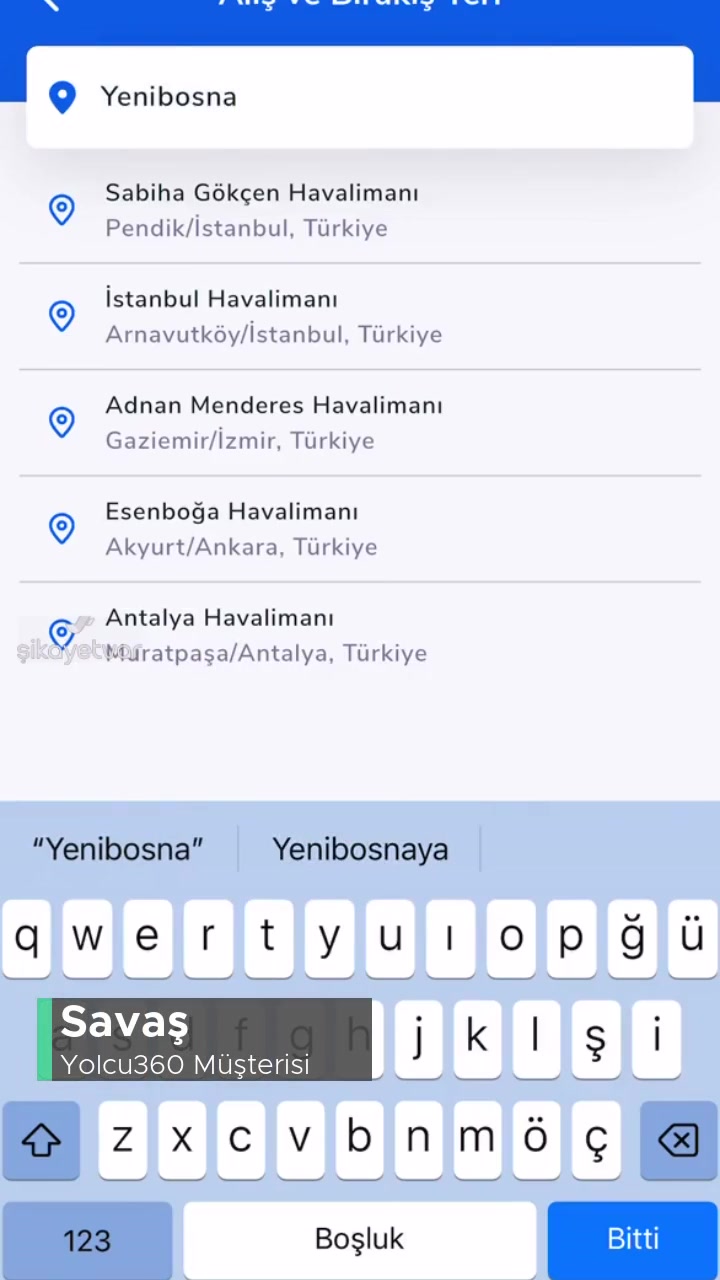The width and height of the screenshot is (720, 1280).
Task: Tap the location marker for Adnan Menderes Havalimanı
Action: tap(62, 422)
